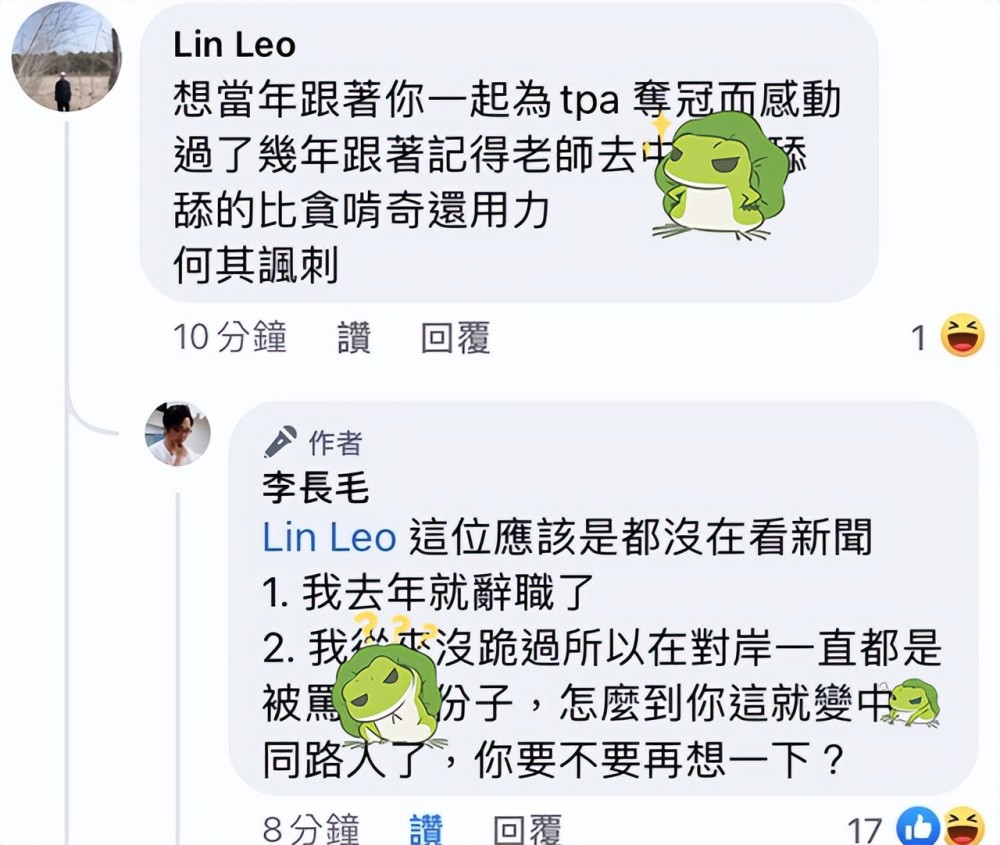
Task: Open the Lin Leo commenter name
Action: pos(234,44)
